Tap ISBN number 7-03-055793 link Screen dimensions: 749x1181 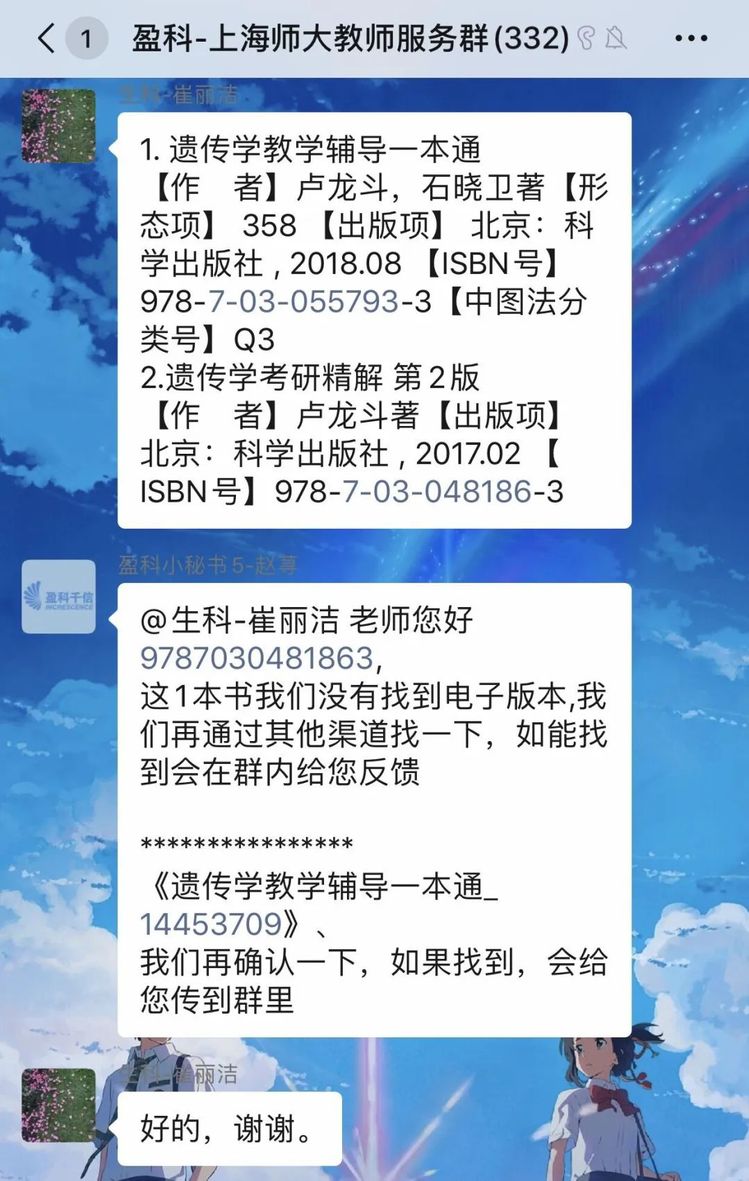[x=303, y=302]
